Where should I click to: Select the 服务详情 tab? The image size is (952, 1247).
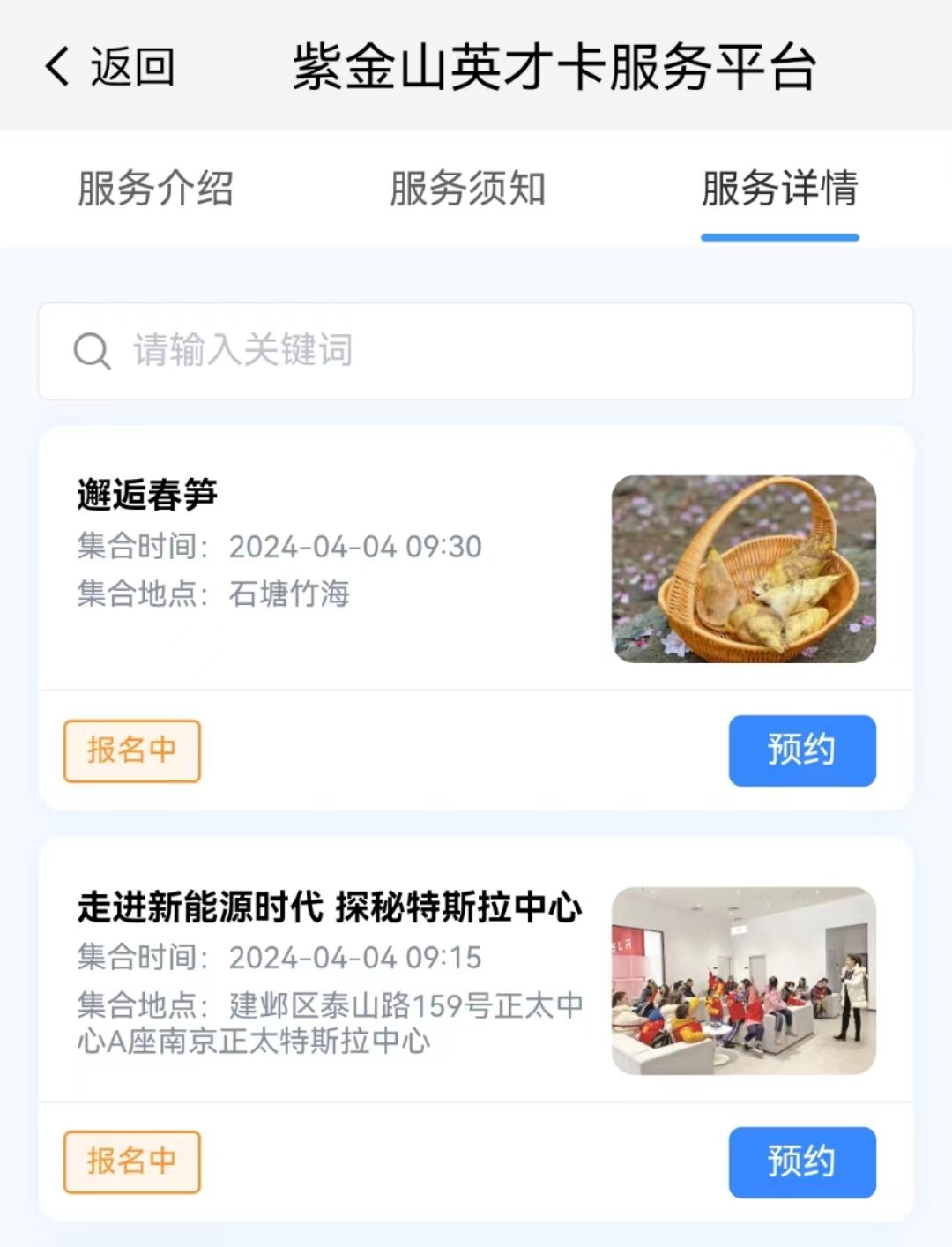(779, 188)
